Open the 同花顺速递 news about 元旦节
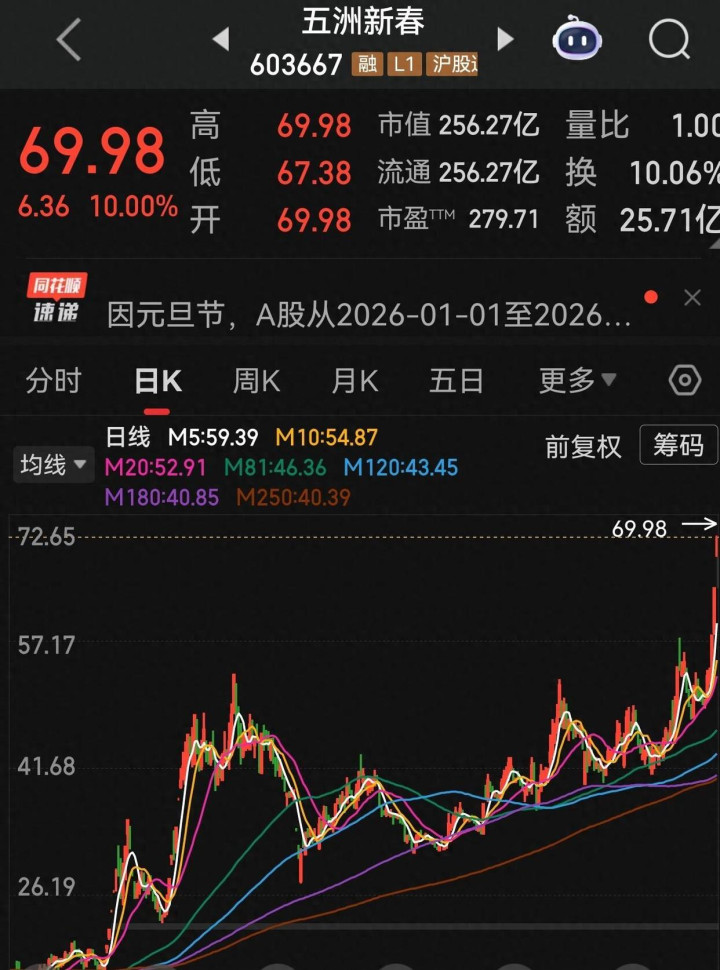This screenshot has width=720, height=970. tap(370, 316)
